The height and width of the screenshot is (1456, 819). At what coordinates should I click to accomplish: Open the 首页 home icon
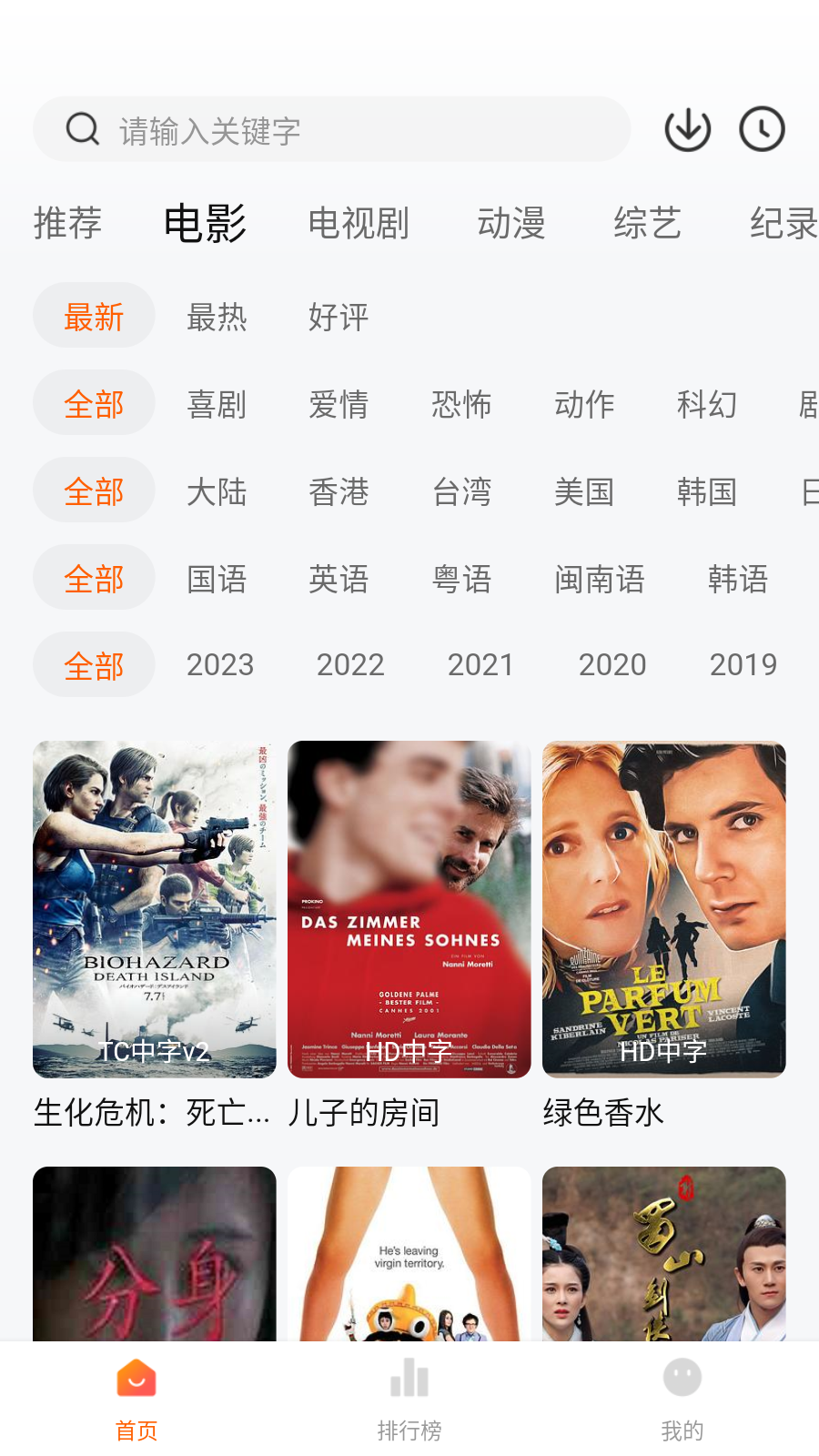coord(135,1380)
